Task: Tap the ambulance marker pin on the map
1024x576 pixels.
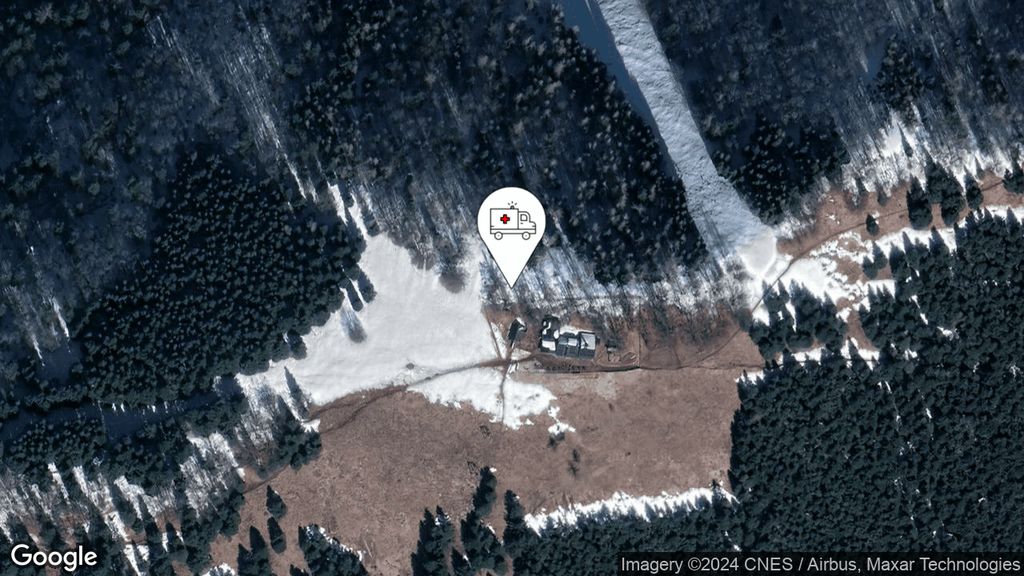Action: [511, 225]
